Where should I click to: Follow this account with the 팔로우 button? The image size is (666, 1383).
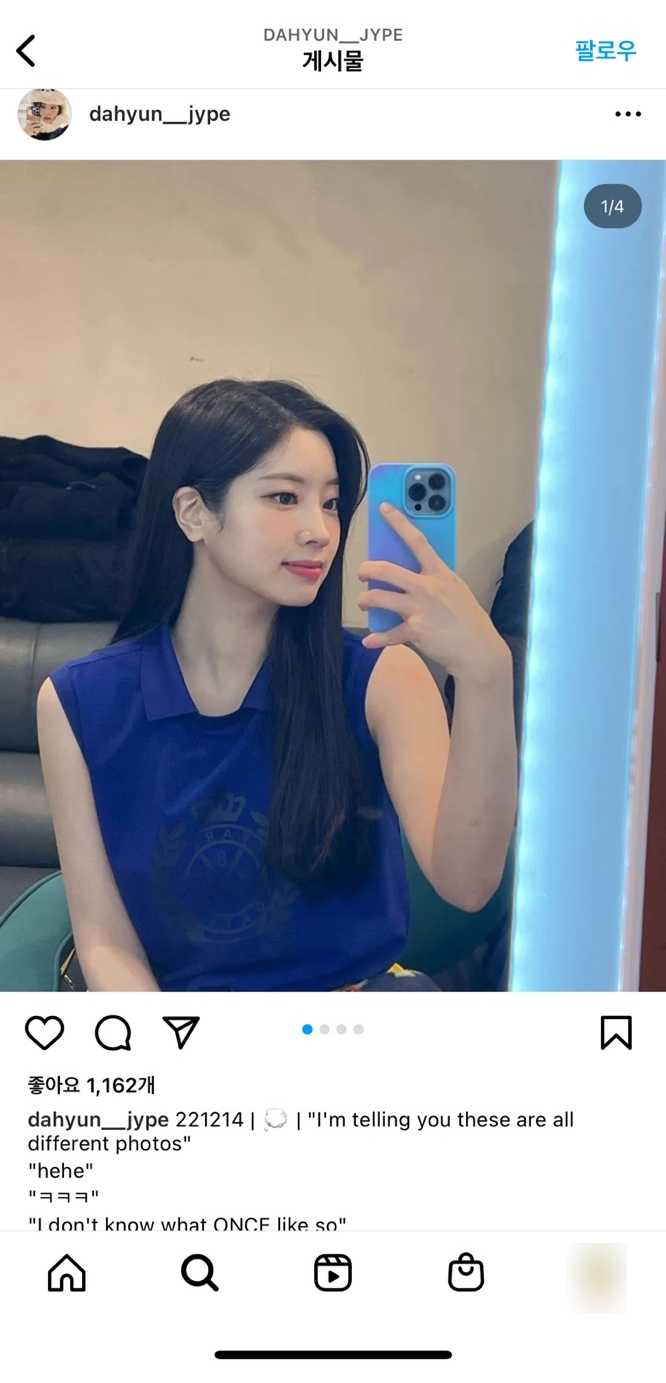pos(605,51)
